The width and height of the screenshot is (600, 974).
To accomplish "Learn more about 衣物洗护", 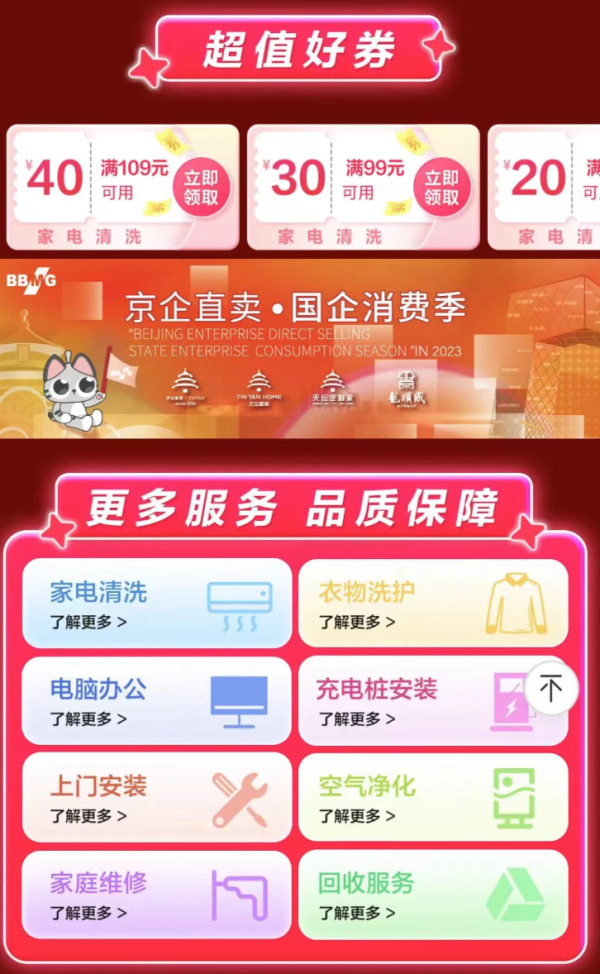I will [357, 622].
